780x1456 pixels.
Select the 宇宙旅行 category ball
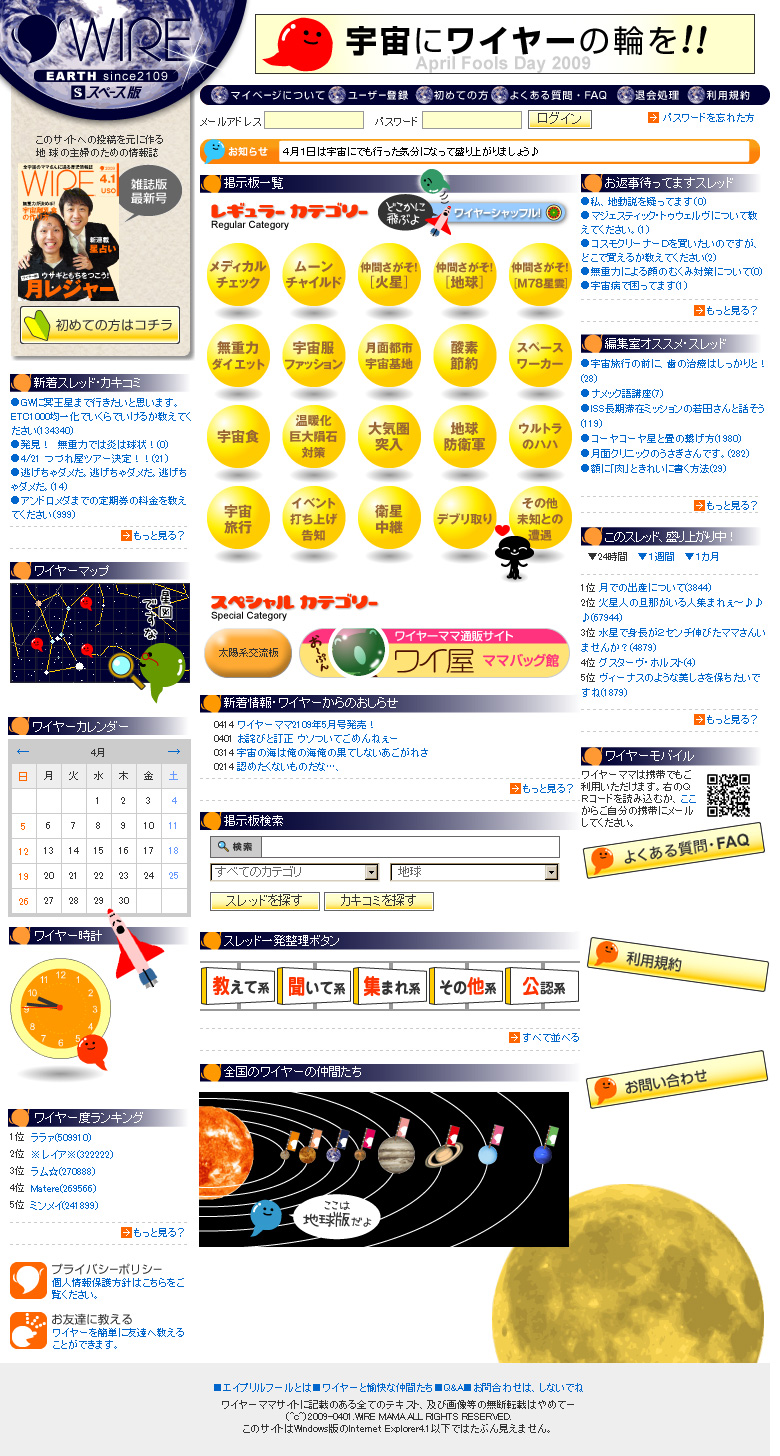coord(238,519)
